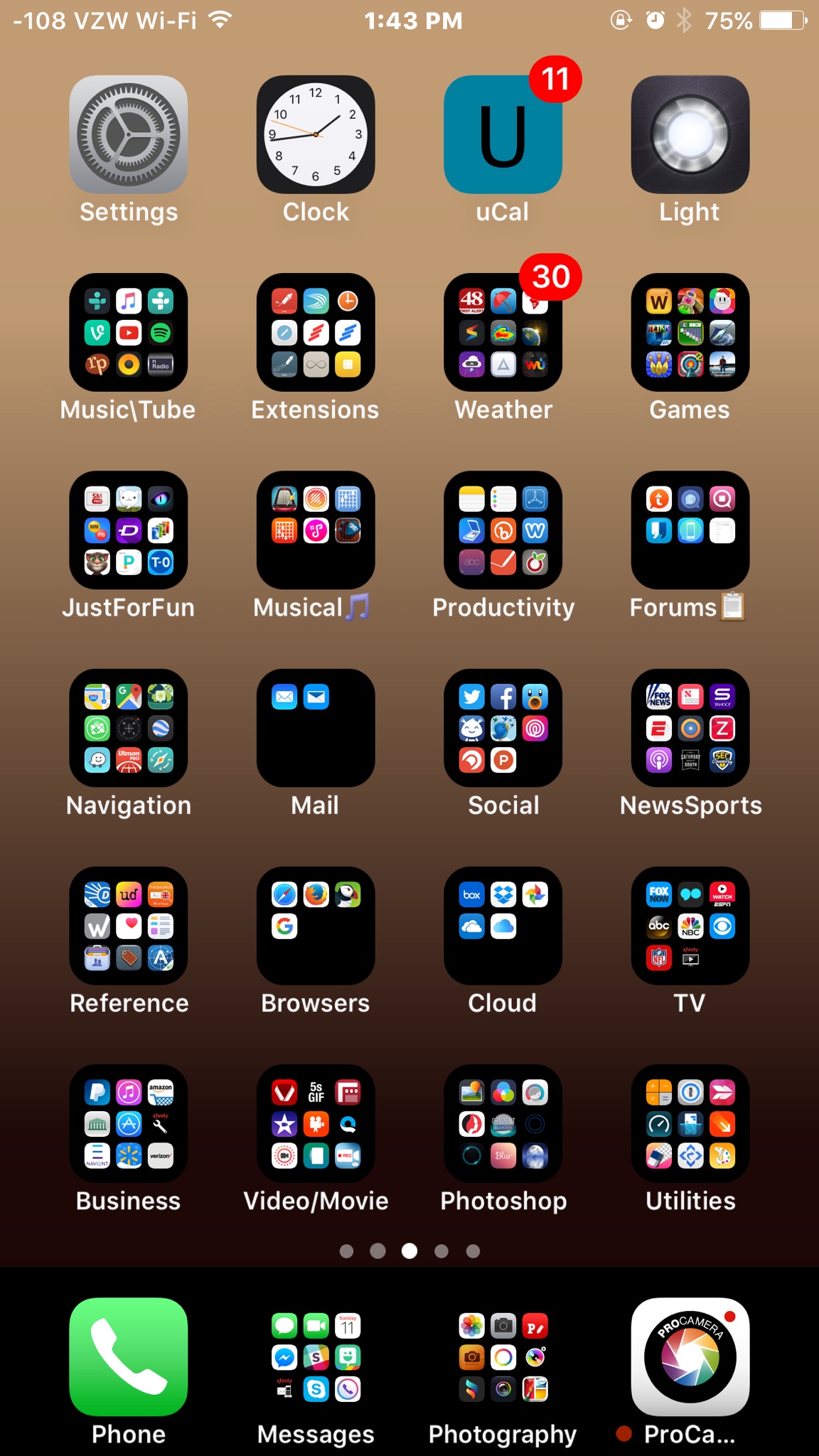Open the Weather folder
The width and height of the screenshot is (819, 1456).
coord(503,333)
